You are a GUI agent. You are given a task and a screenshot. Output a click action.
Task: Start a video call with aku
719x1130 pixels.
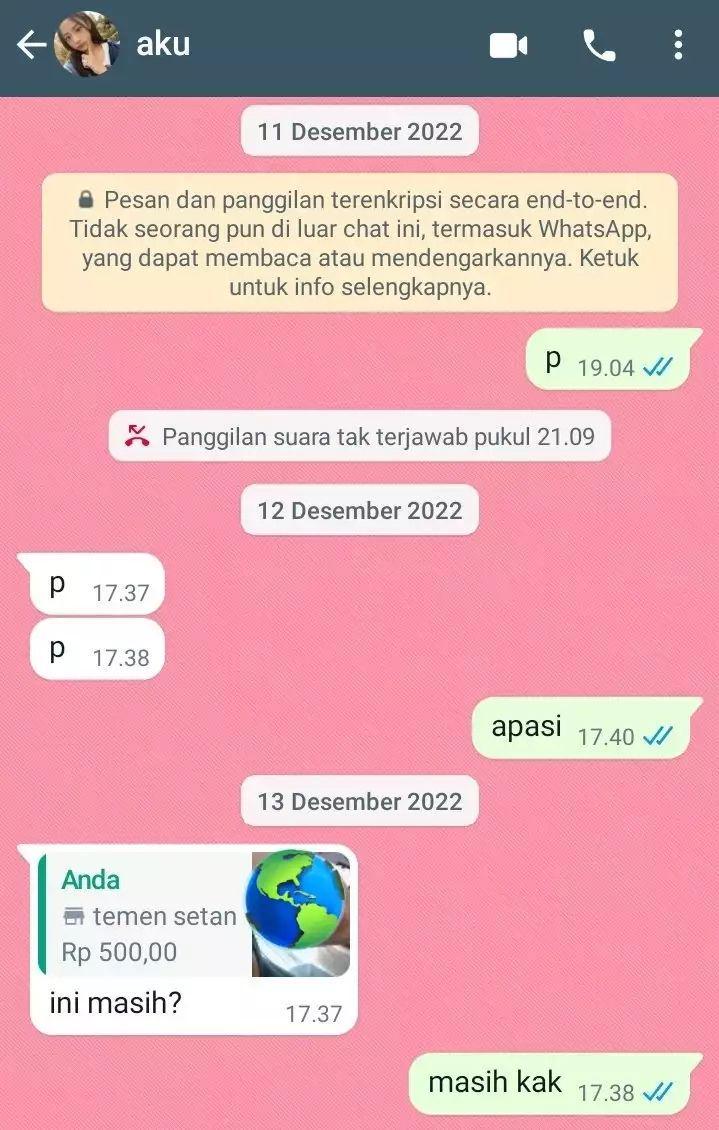[508, 45]
